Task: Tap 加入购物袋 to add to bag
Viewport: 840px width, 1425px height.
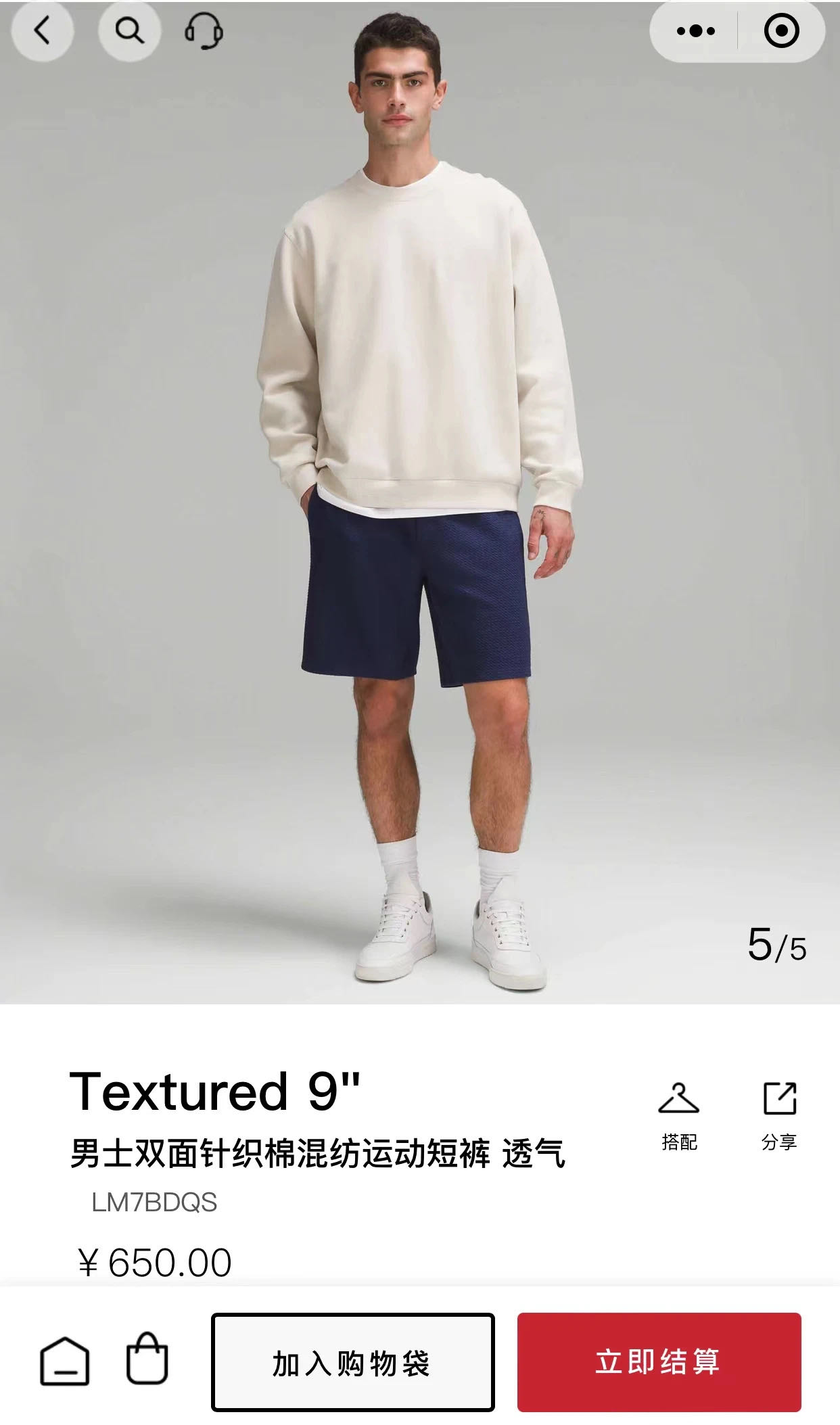Action: (x=352, y=1363)
